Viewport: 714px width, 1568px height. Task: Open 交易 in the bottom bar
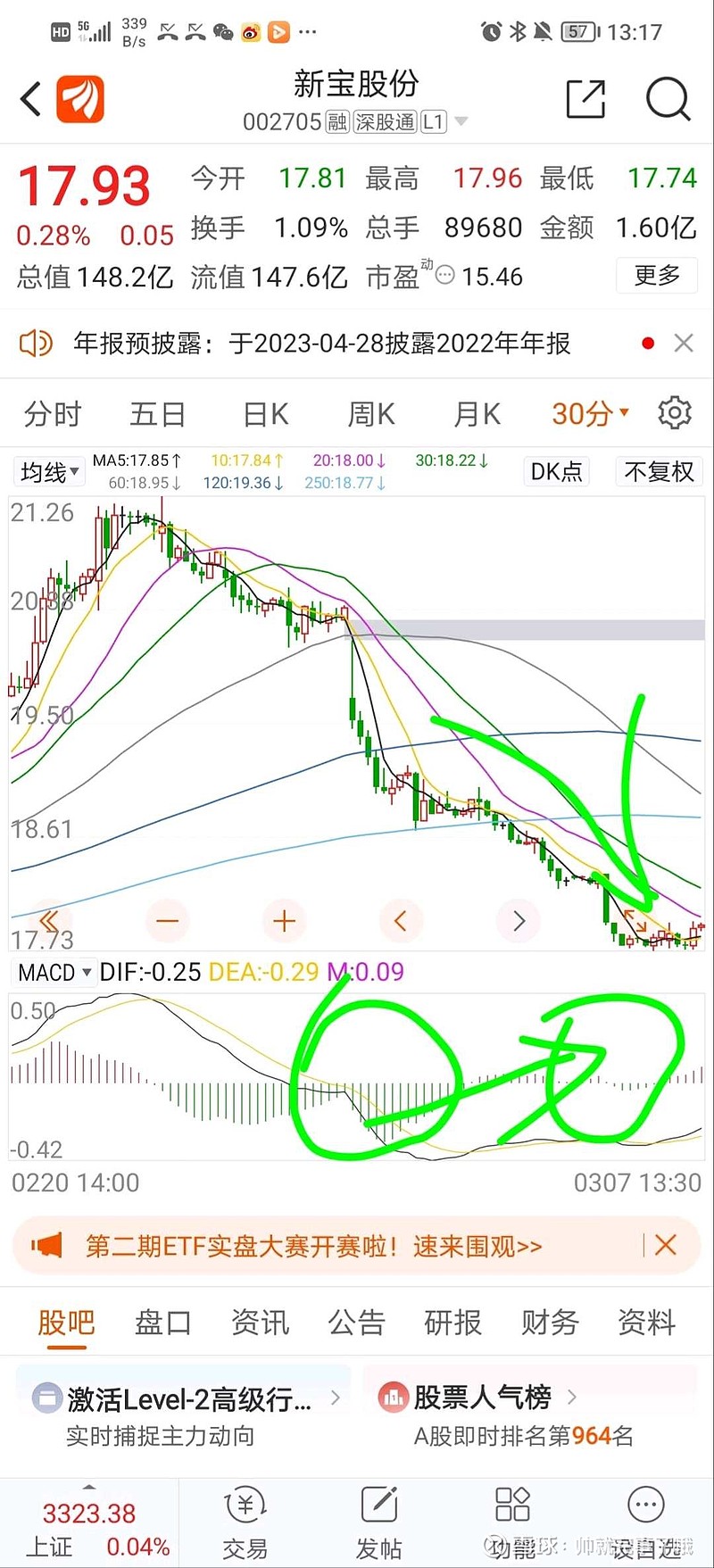coord(245,1522)
